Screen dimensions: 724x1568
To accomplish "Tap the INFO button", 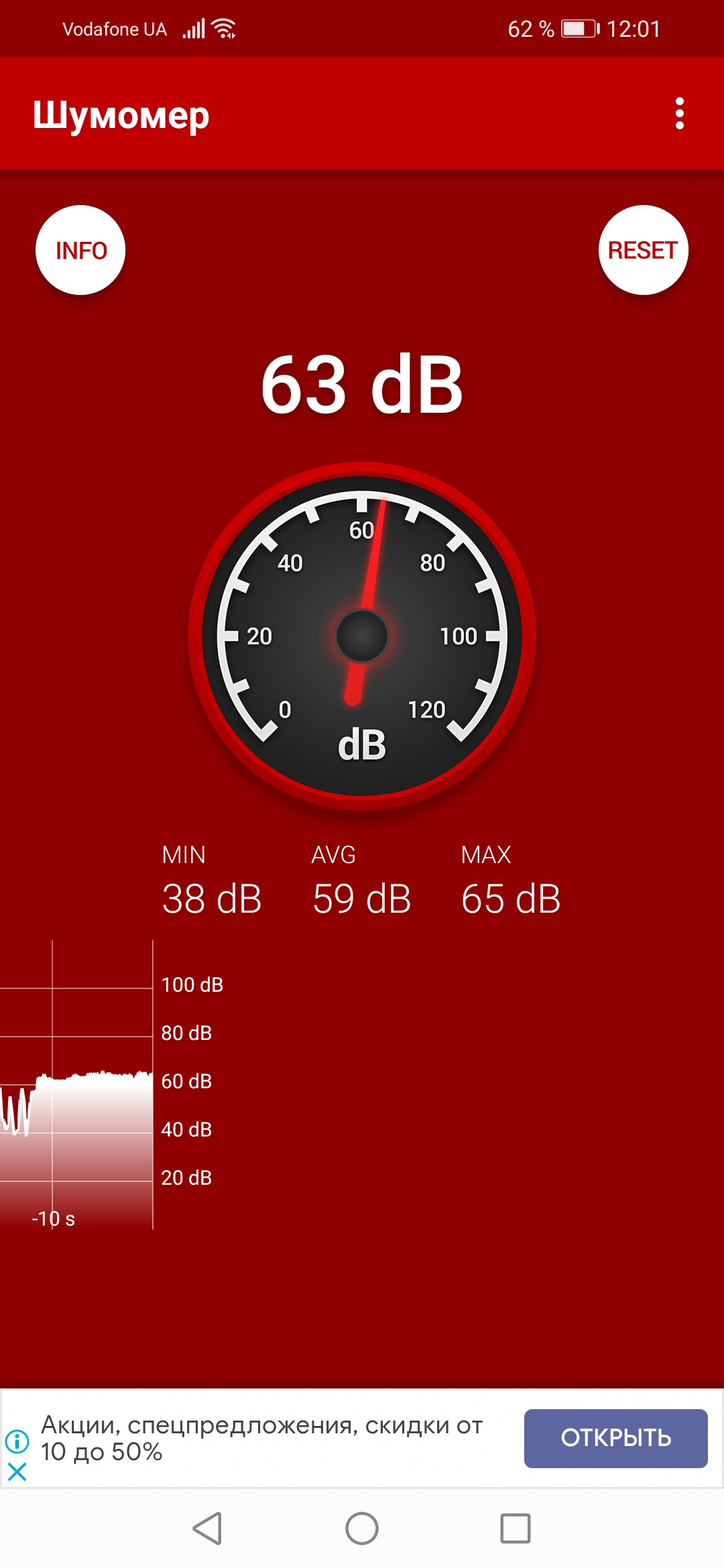I will (x=80, y=250).
